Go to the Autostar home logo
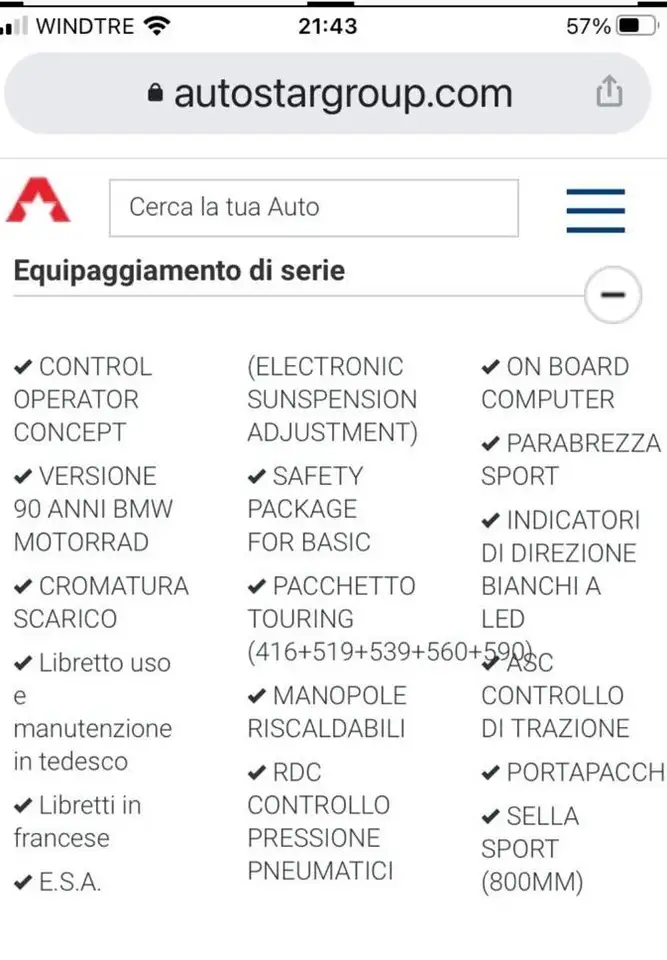Viewport: 667px width, 960px height. [38, 200]
